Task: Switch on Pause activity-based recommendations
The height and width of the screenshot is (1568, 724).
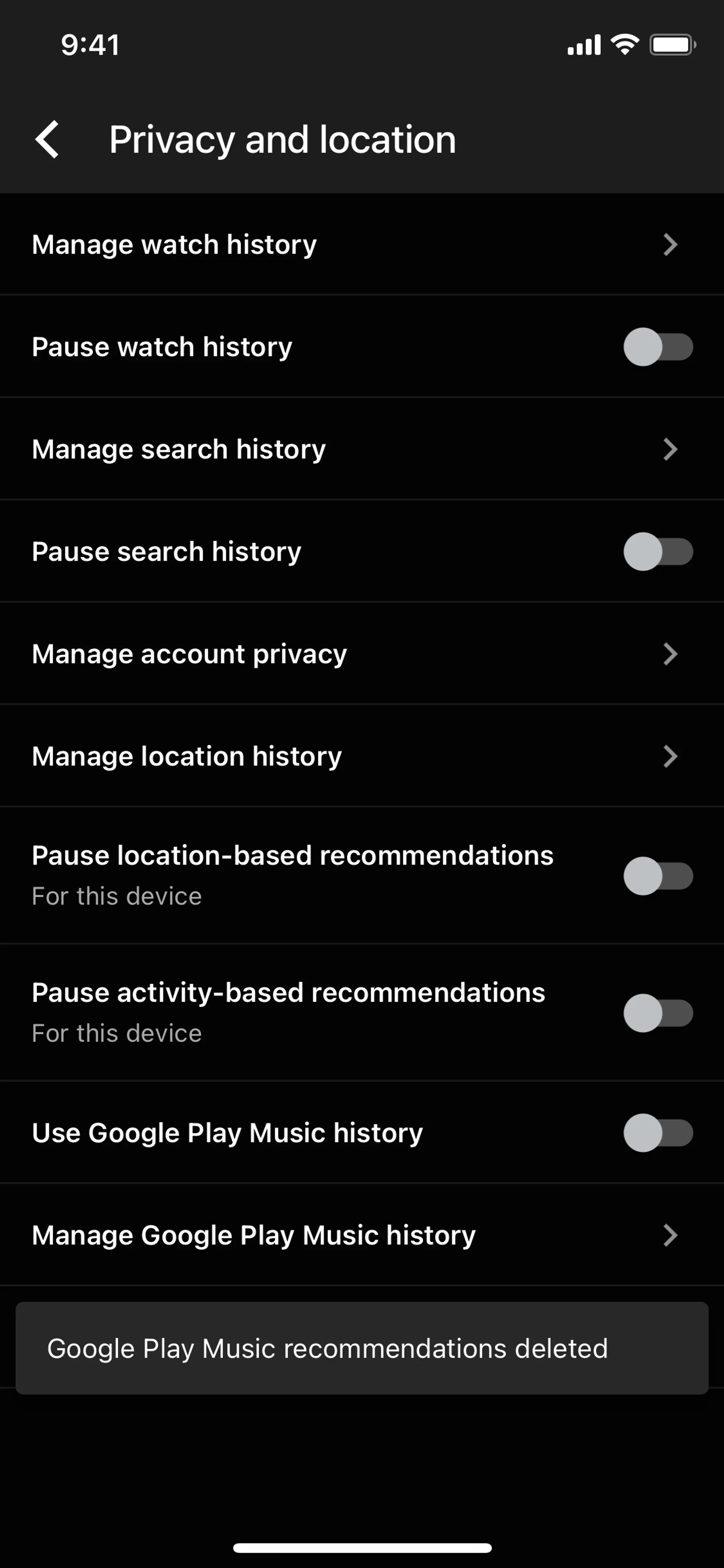Action: pos(658,1013)
